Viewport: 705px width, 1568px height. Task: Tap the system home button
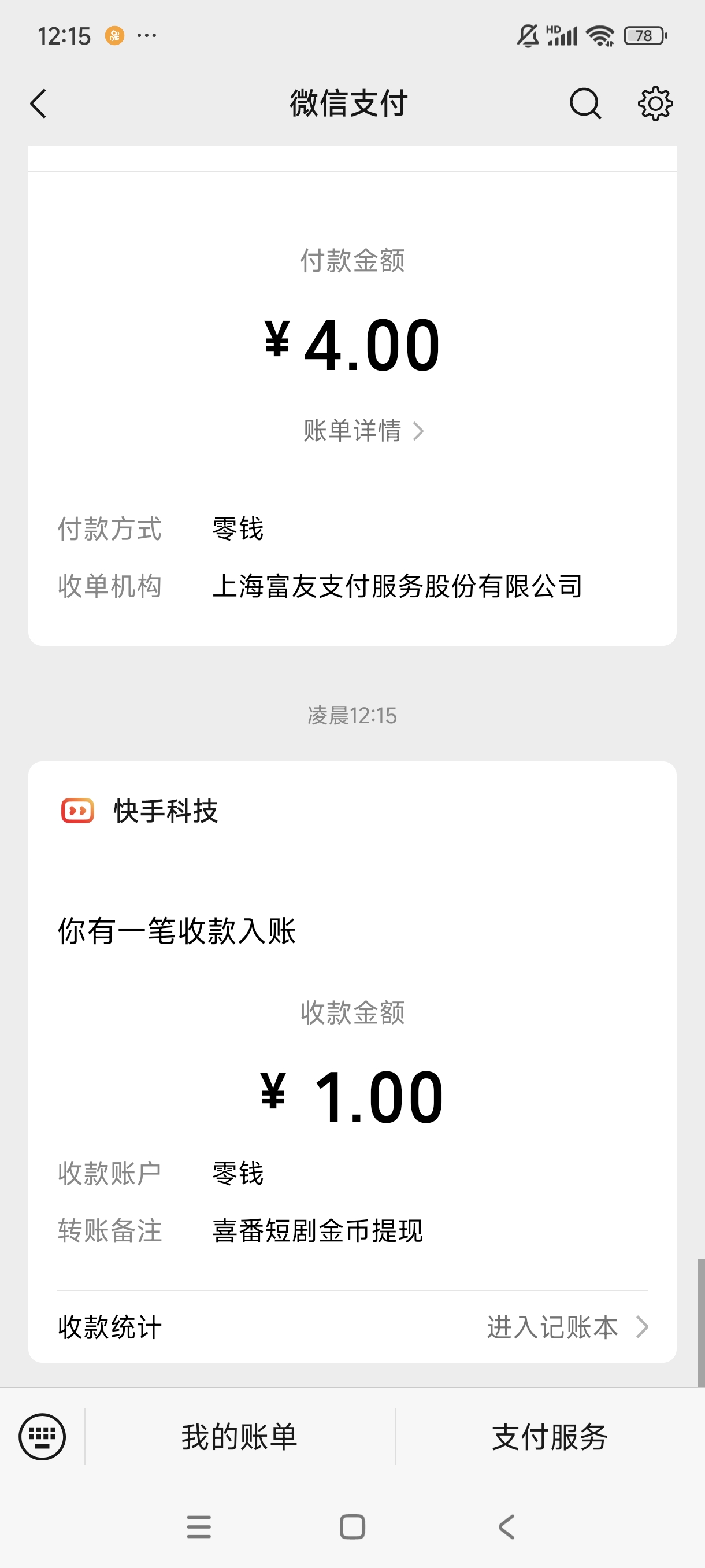tap(352, 1526)
